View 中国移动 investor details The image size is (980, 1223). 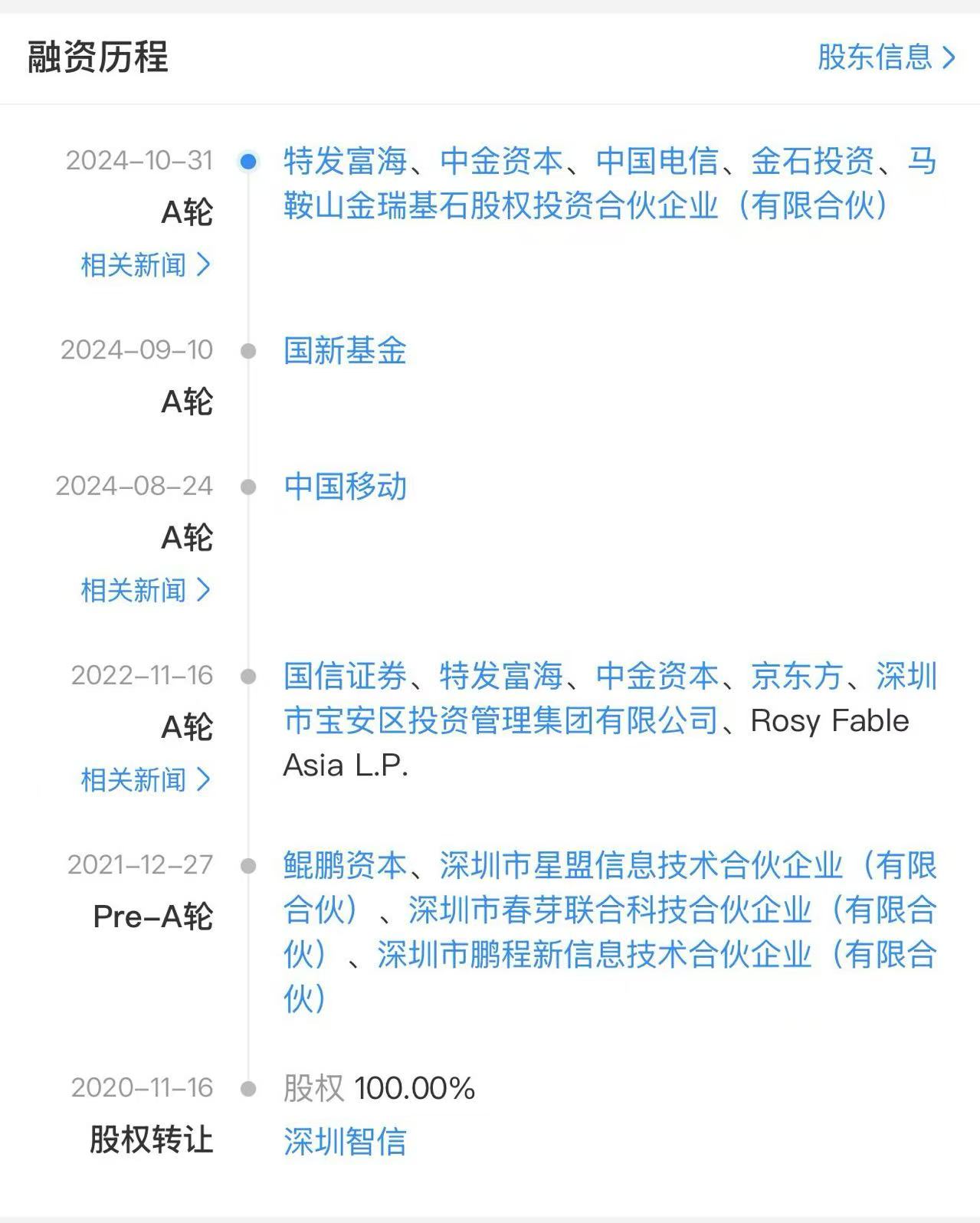[345, 486]
